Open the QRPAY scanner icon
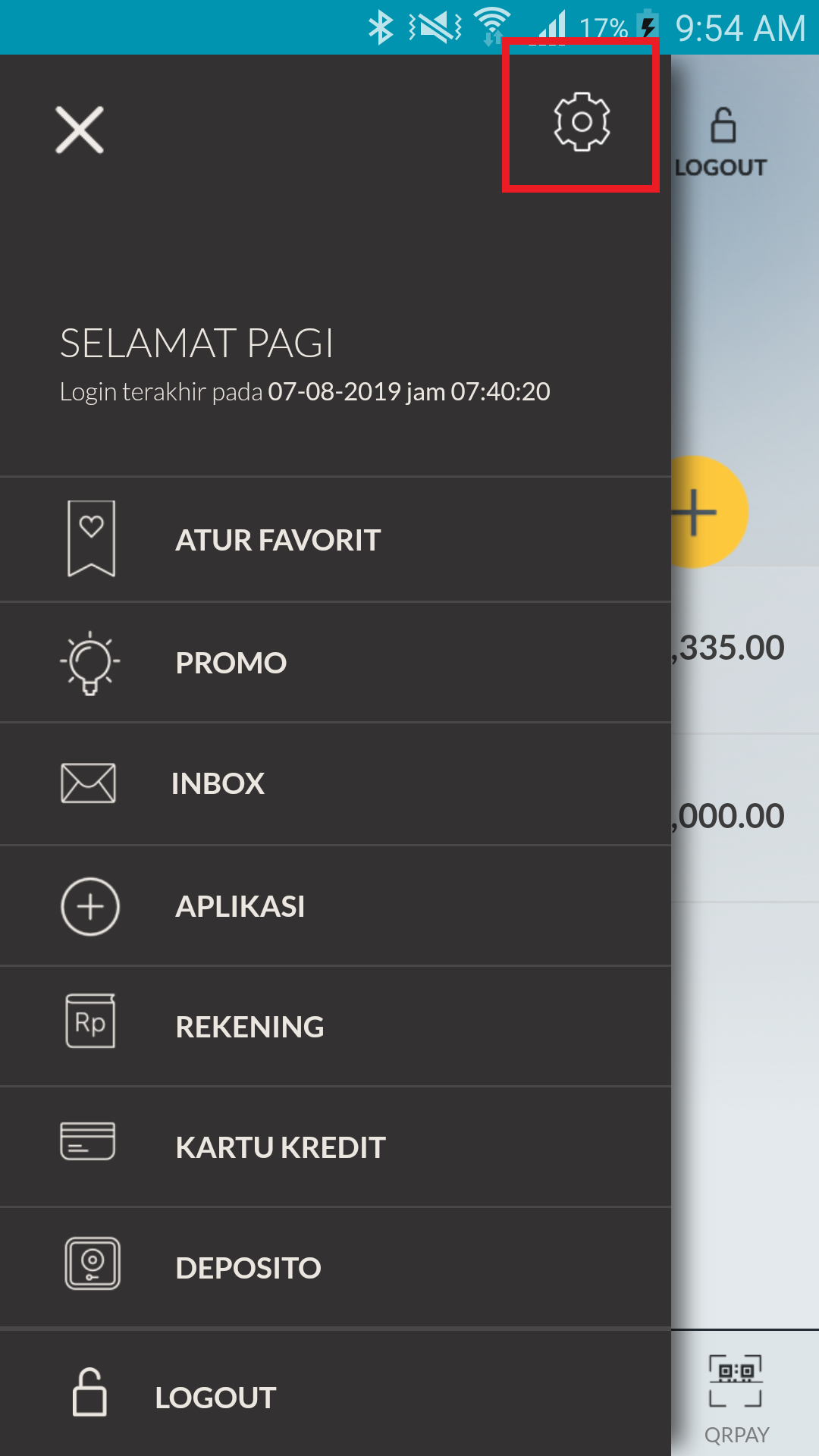 [x=735, y=1380]
